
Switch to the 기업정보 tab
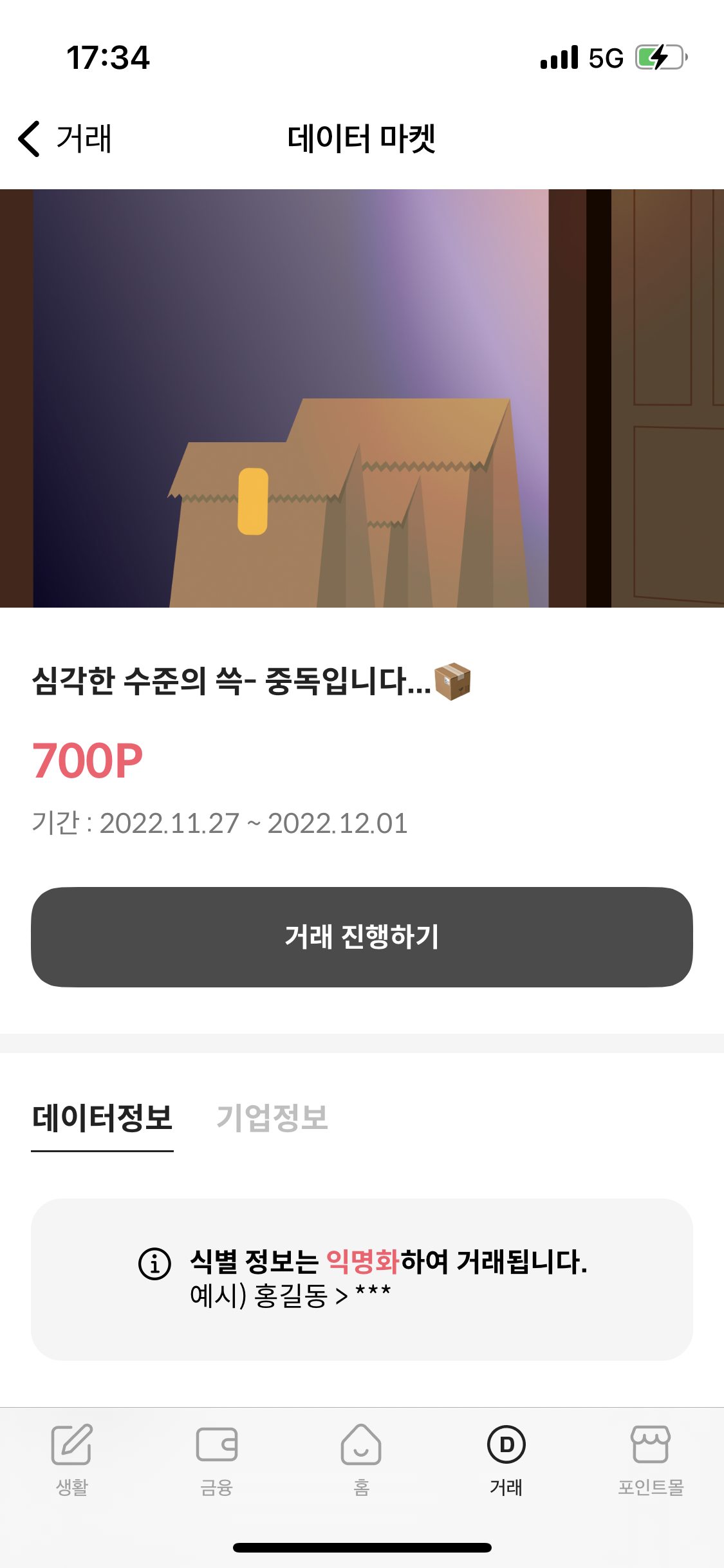click(272, 1118)
